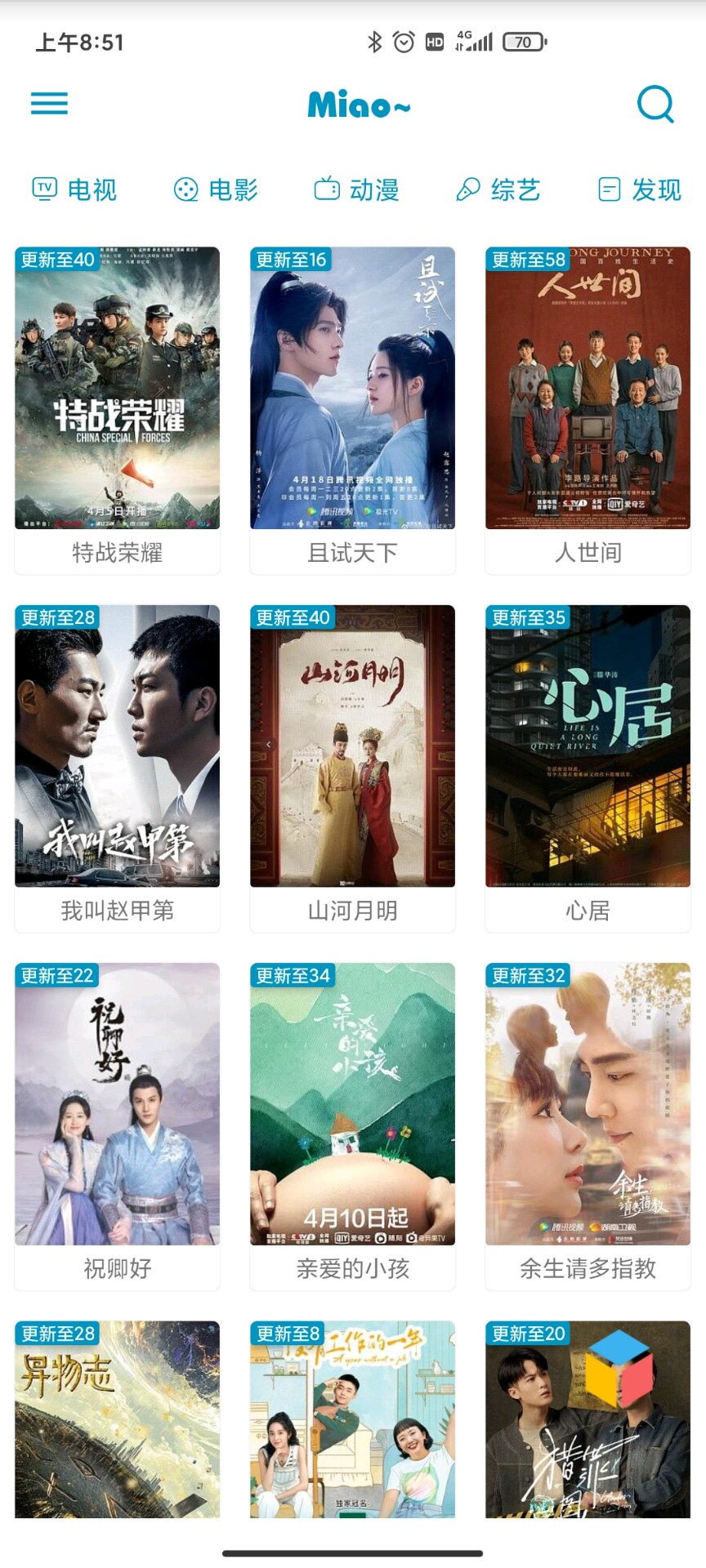Screen dimensions: 706x1568
Task: Open the hamburger drawer menu
Action: point(49,104)
